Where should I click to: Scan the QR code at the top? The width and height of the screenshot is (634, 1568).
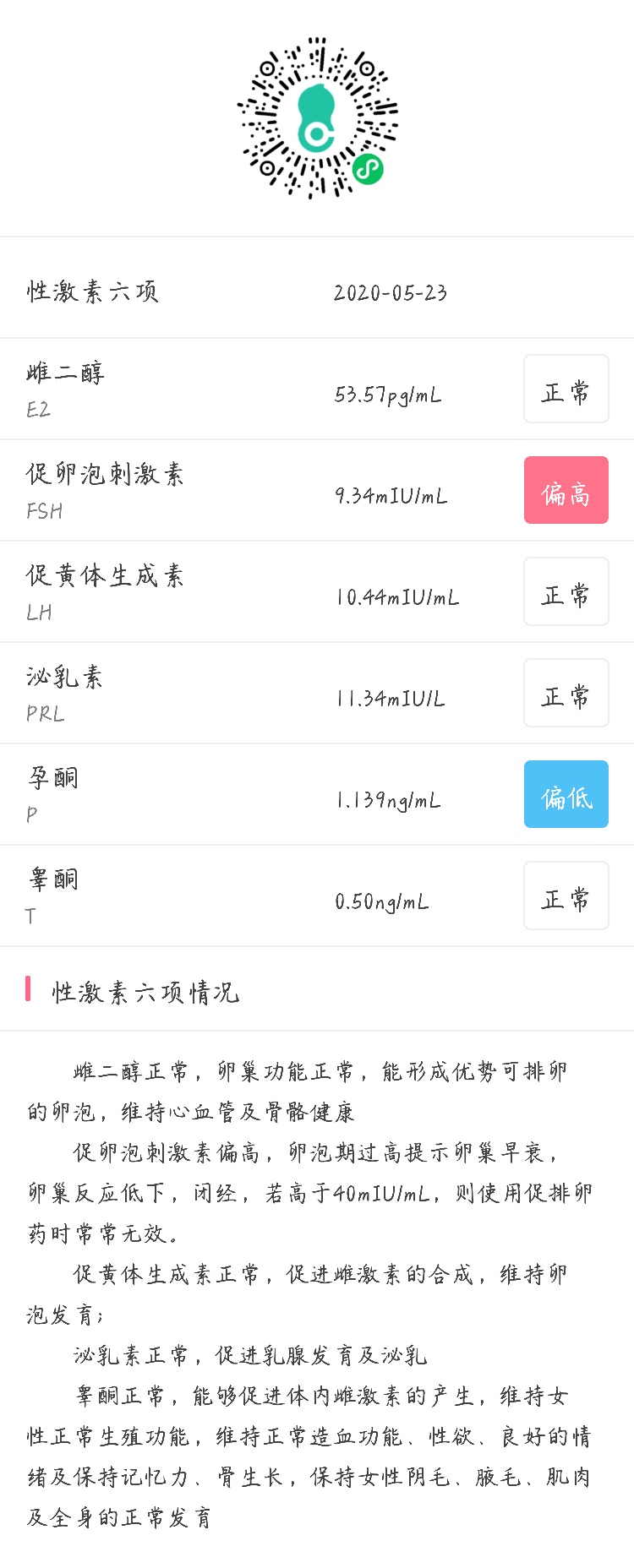[317, 118]
